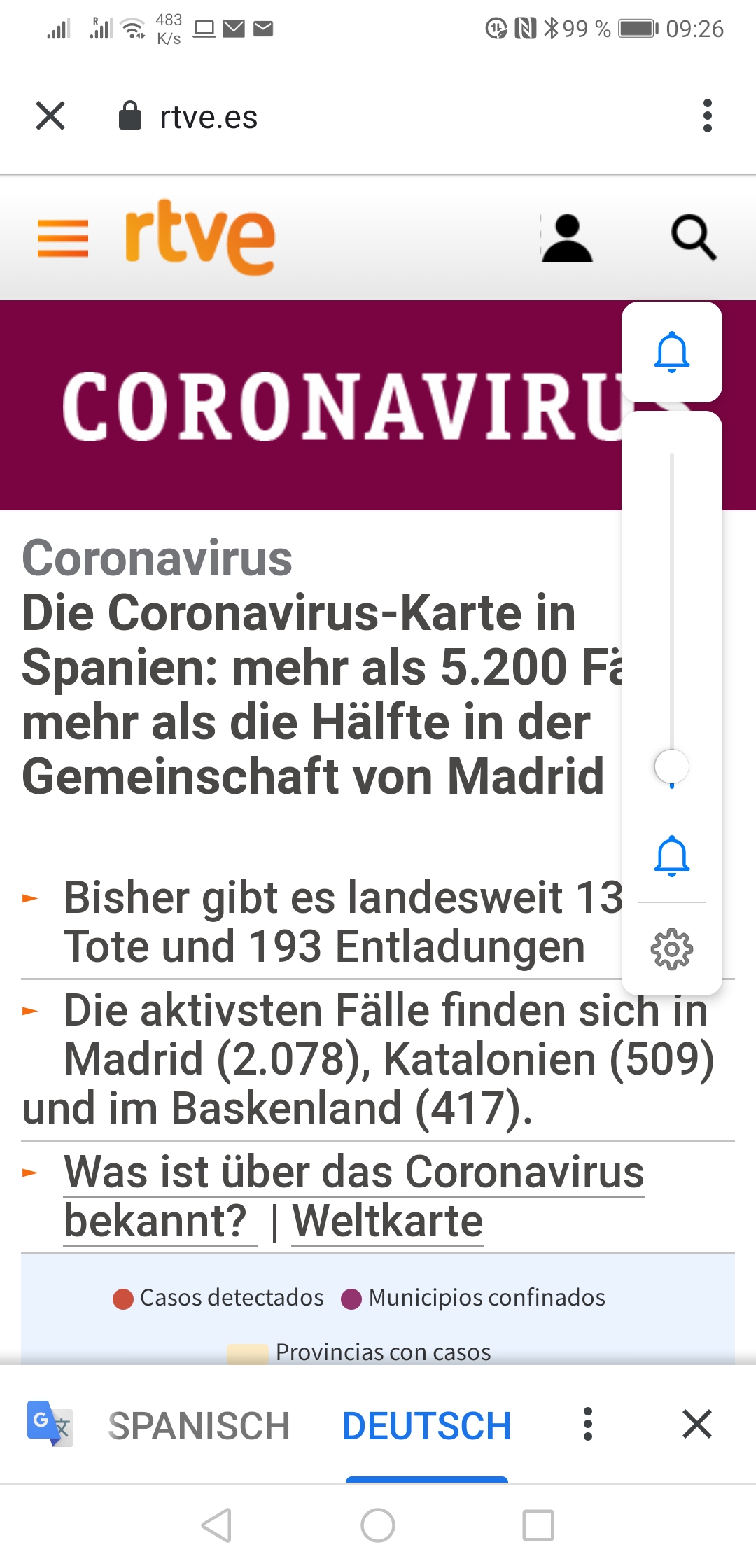Switch translation to Spanisch
Screen dimensions: 756x1568
199,1426
